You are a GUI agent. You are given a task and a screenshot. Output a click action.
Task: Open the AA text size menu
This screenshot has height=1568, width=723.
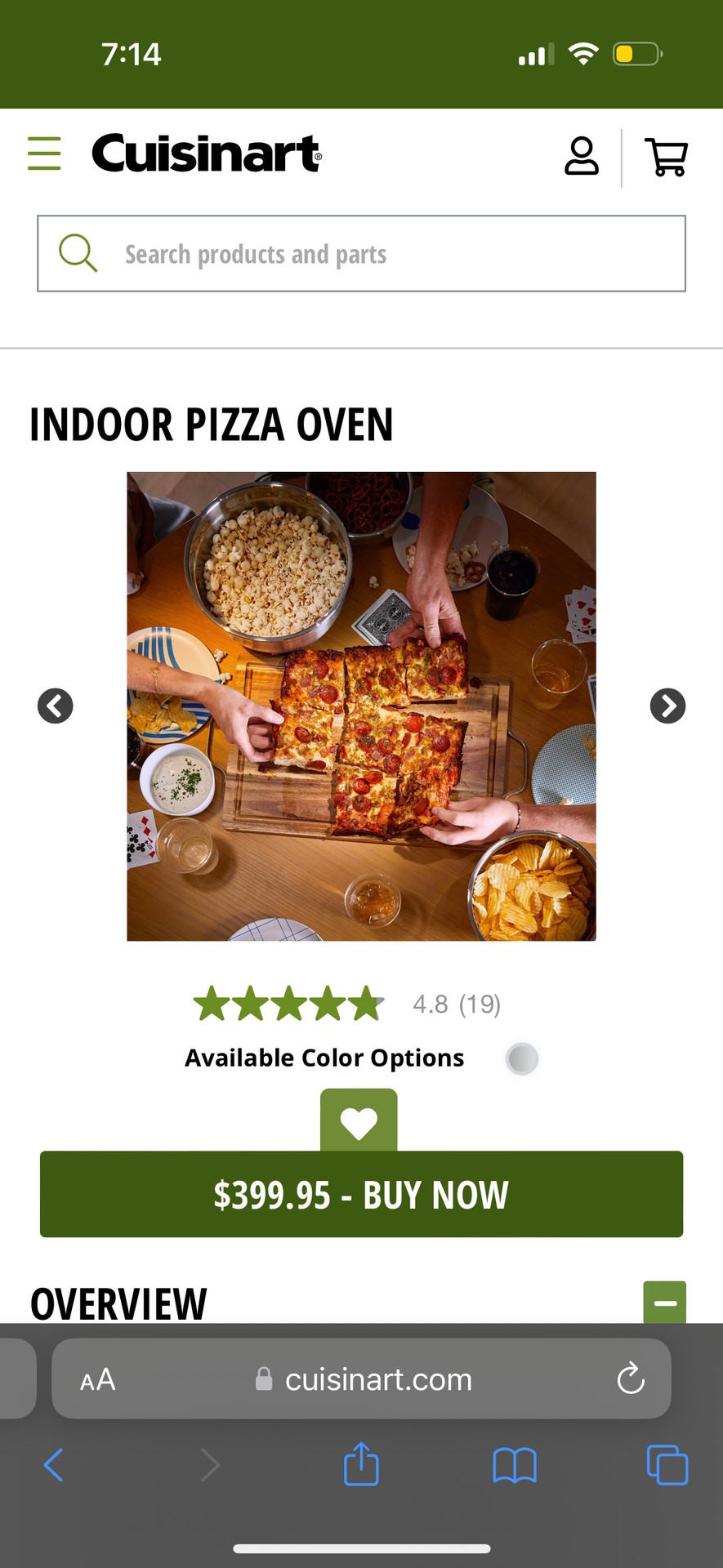98,1380
